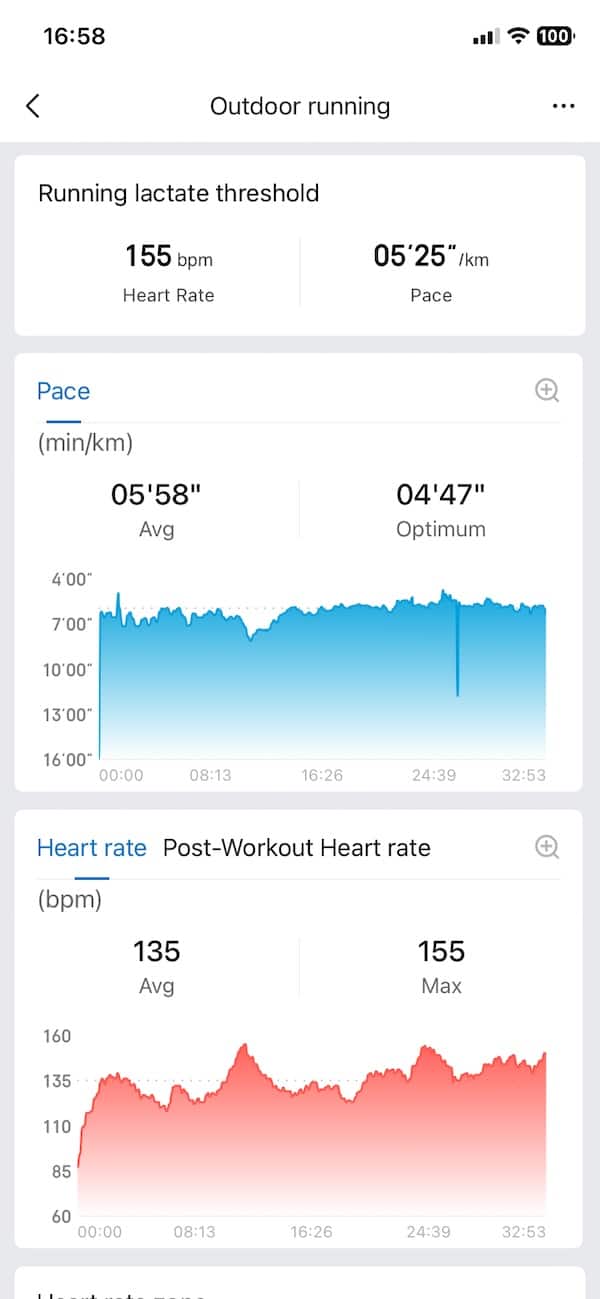600x1299 pixels.
Task: Switch to Post-Workout Heart rate tab
Action: 296,848
